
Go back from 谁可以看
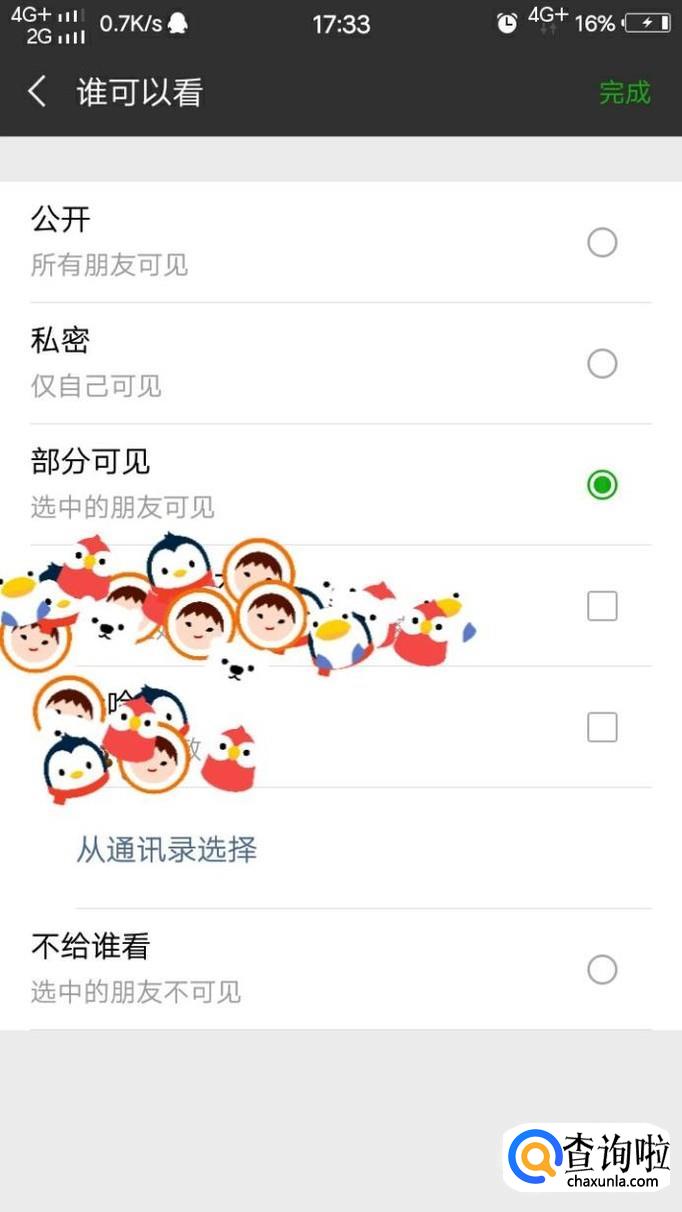point(37,92)
